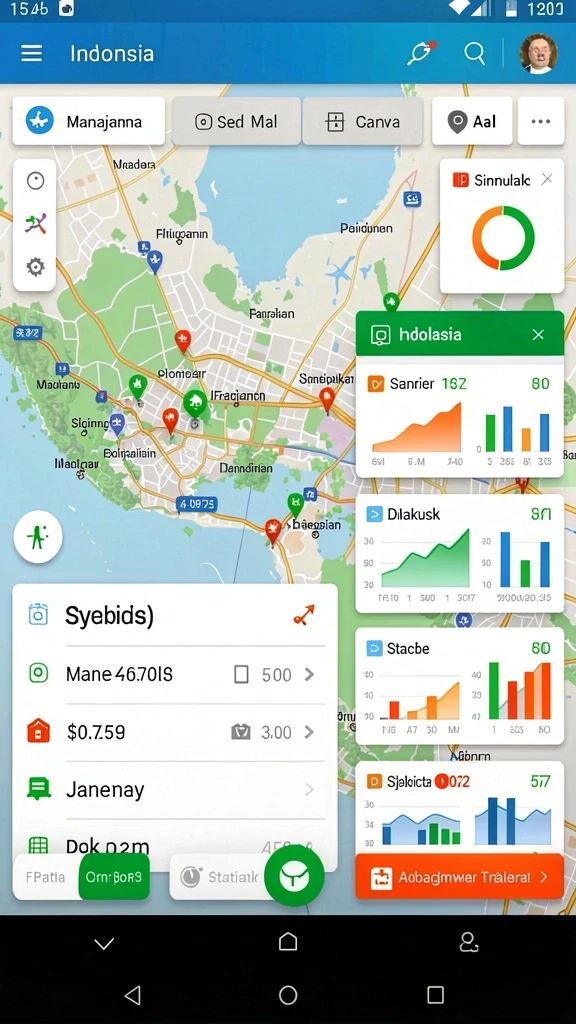Tap the compass circle icon on map
The image size is (576, 1024).
[x=35, y=181]
